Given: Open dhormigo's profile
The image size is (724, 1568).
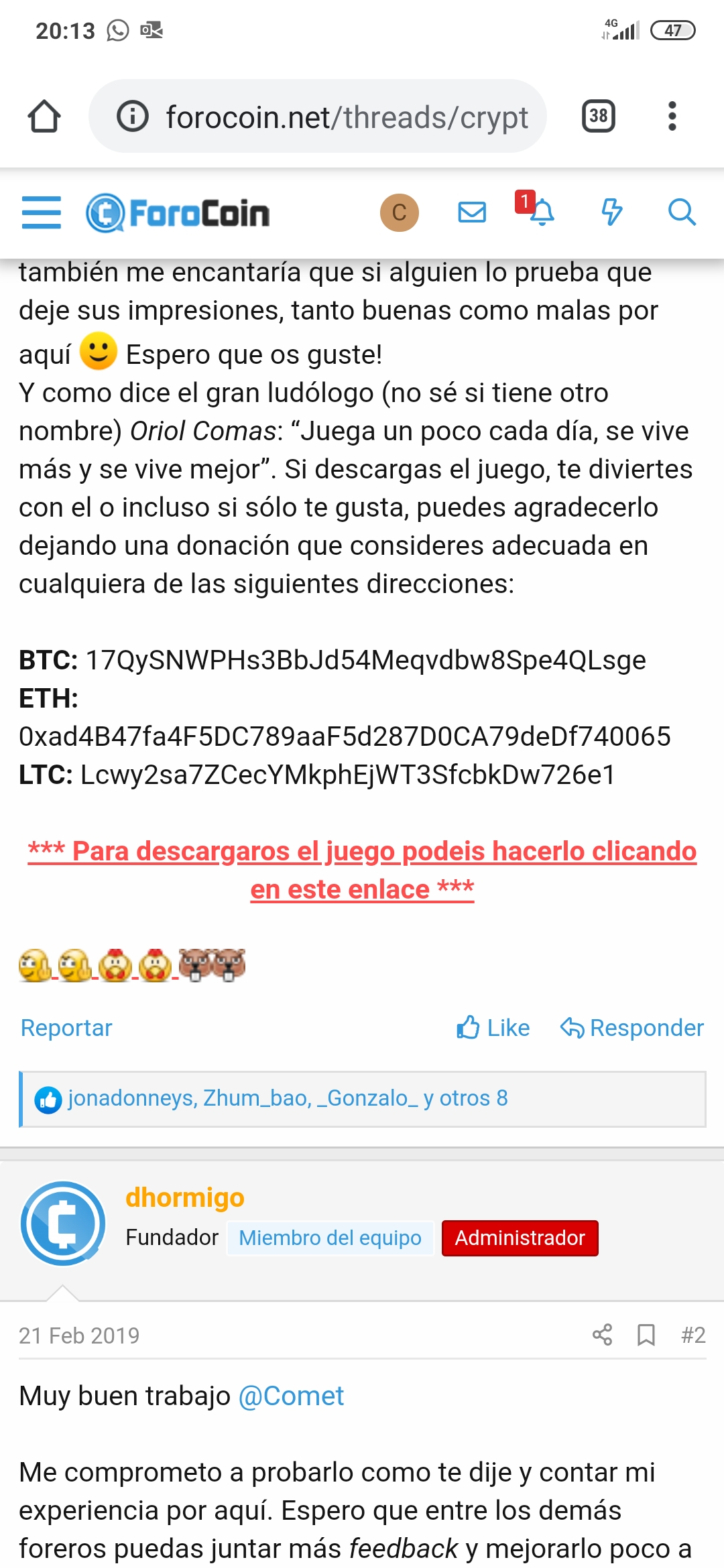Looking at the screenshot, I should (185, 1197).
